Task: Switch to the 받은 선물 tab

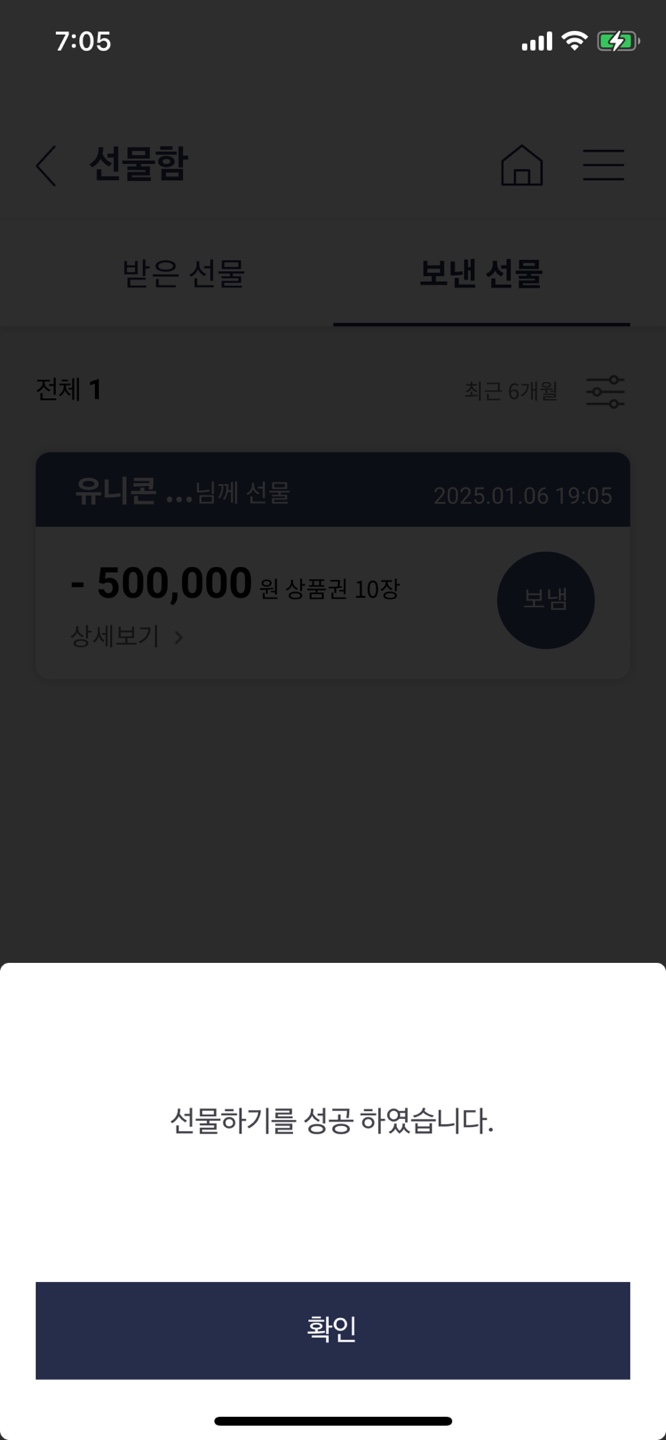Action: (183, 273)
